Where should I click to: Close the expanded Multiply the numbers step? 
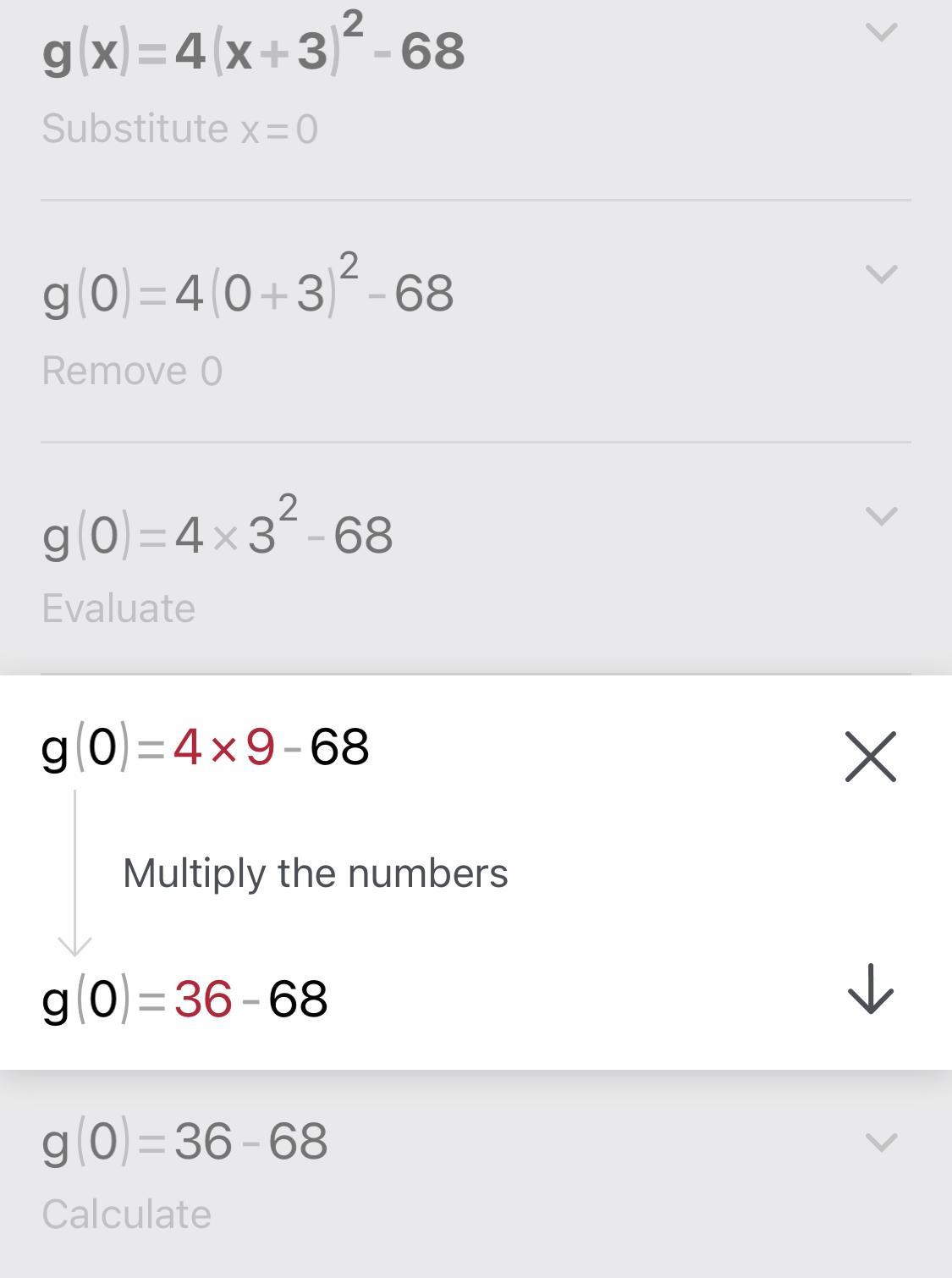click(x=871, y=757)
